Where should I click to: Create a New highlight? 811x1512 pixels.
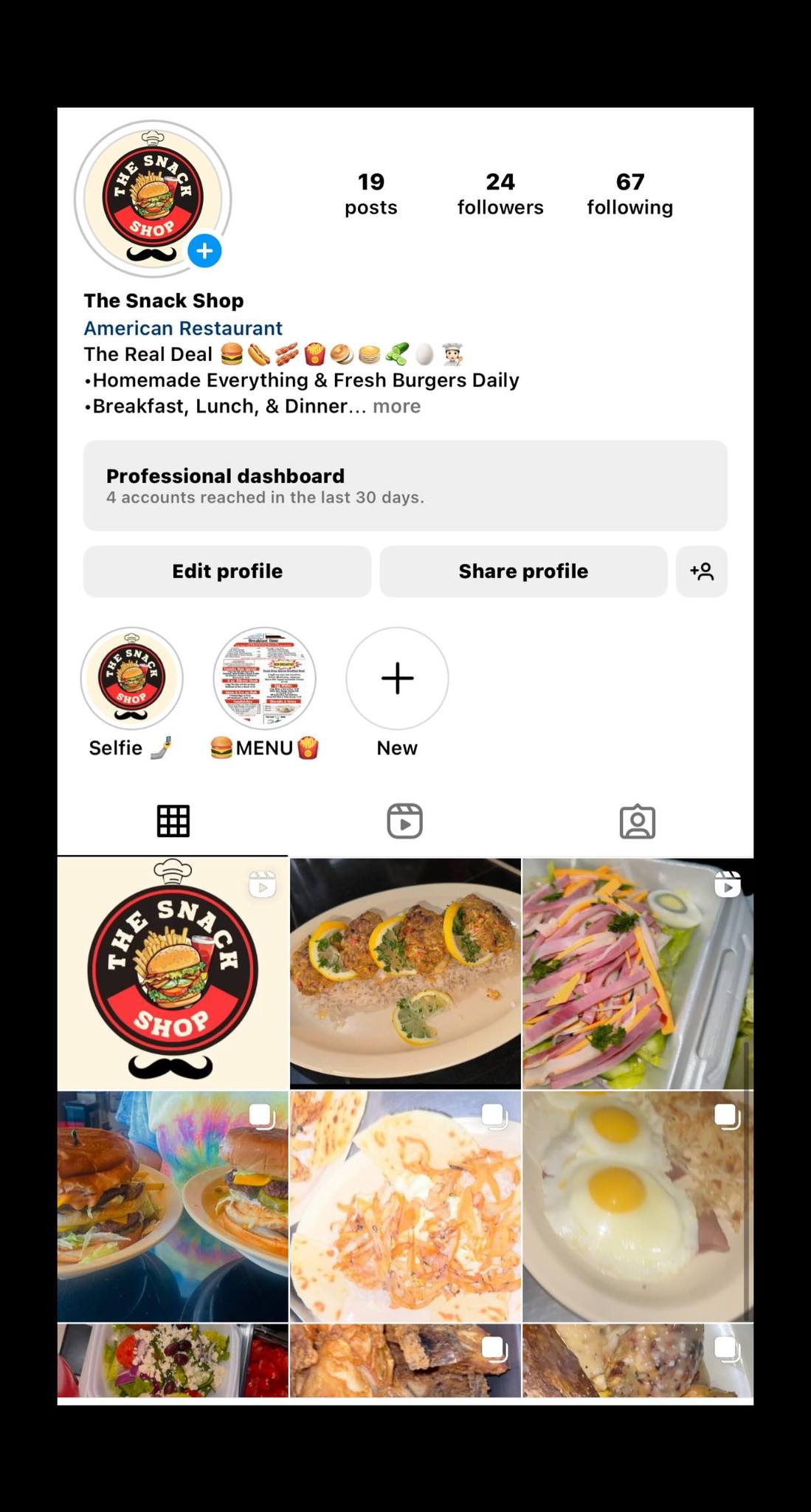click(397, 678)
